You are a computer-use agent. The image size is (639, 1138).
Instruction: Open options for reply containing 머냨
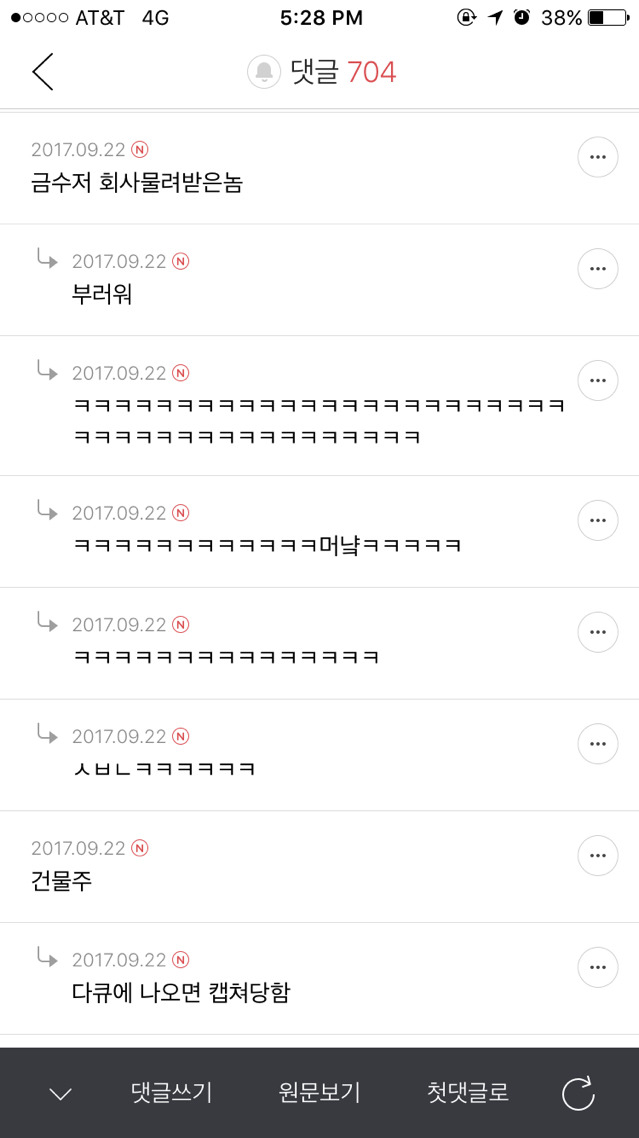pyautogui.click(x=598, y=521)
